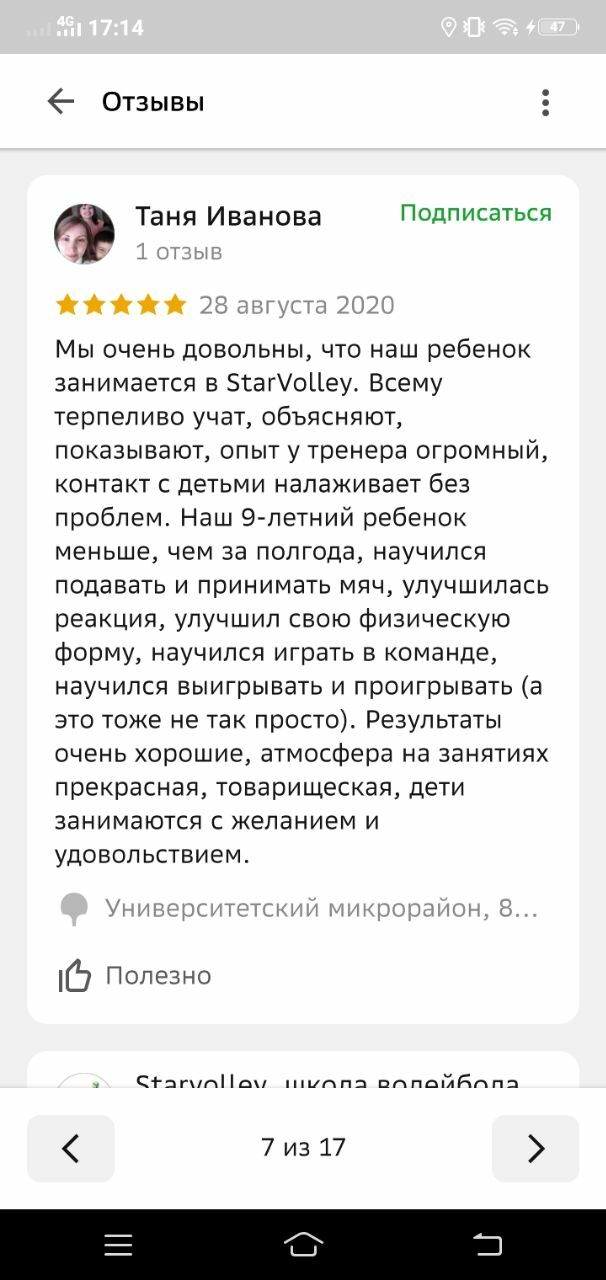
Task: Open Таня Иванова's profile avatar
Action: (84, 234)
